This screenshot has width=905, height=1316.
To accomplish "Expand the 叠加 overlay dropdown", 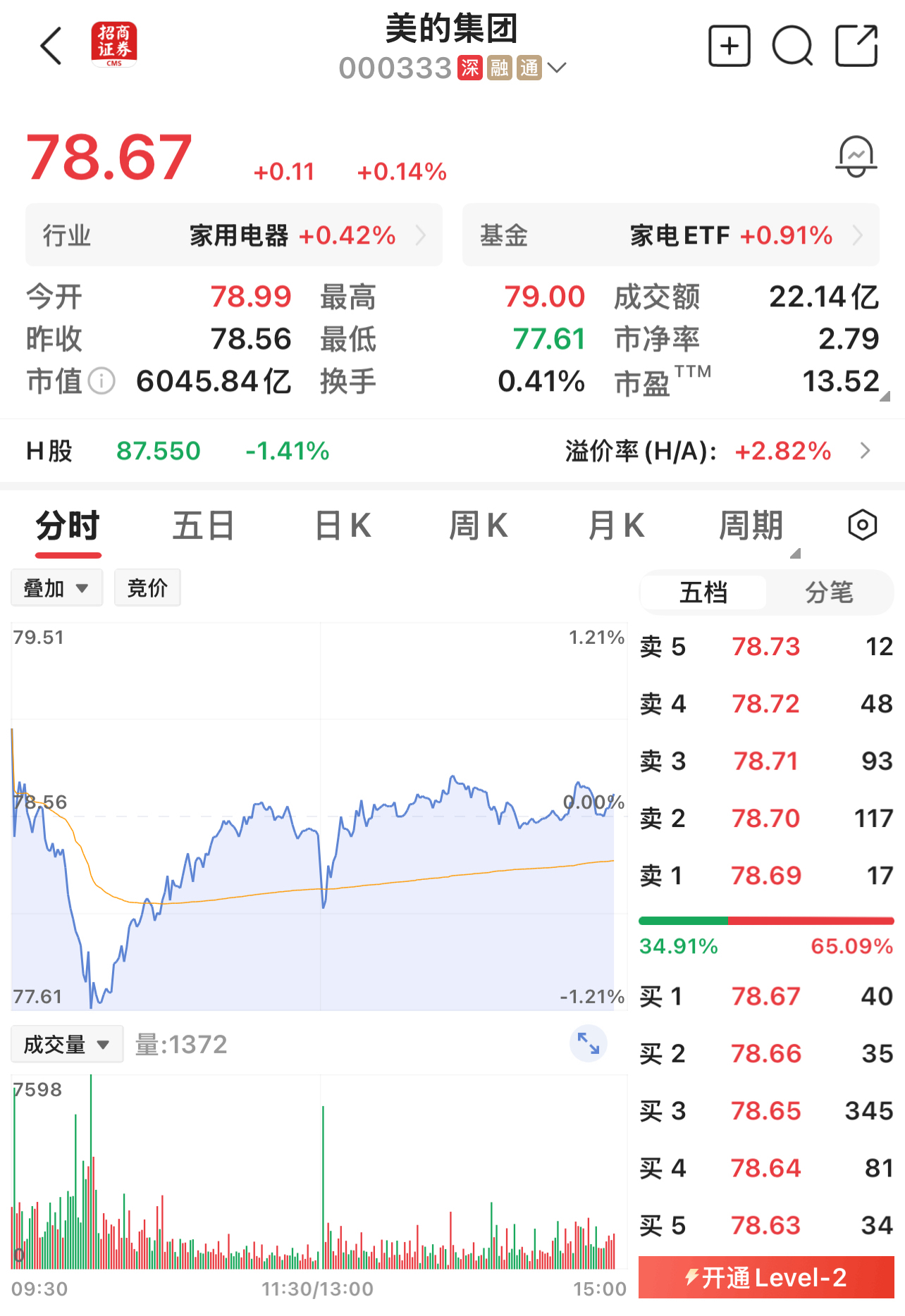I will 56,588.
